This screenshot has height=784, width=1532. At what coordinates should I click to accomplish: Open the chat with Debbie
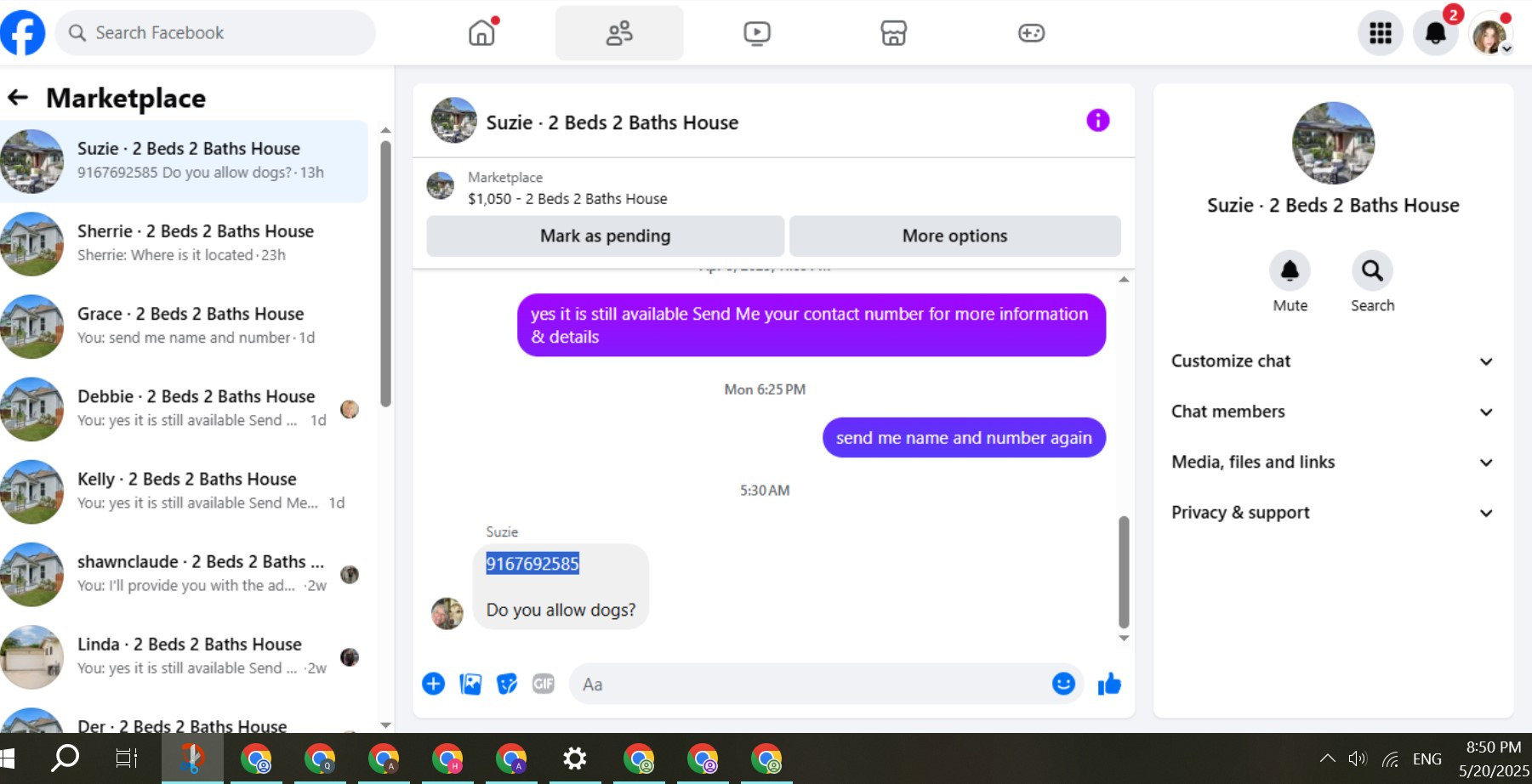tap(184, 408)
